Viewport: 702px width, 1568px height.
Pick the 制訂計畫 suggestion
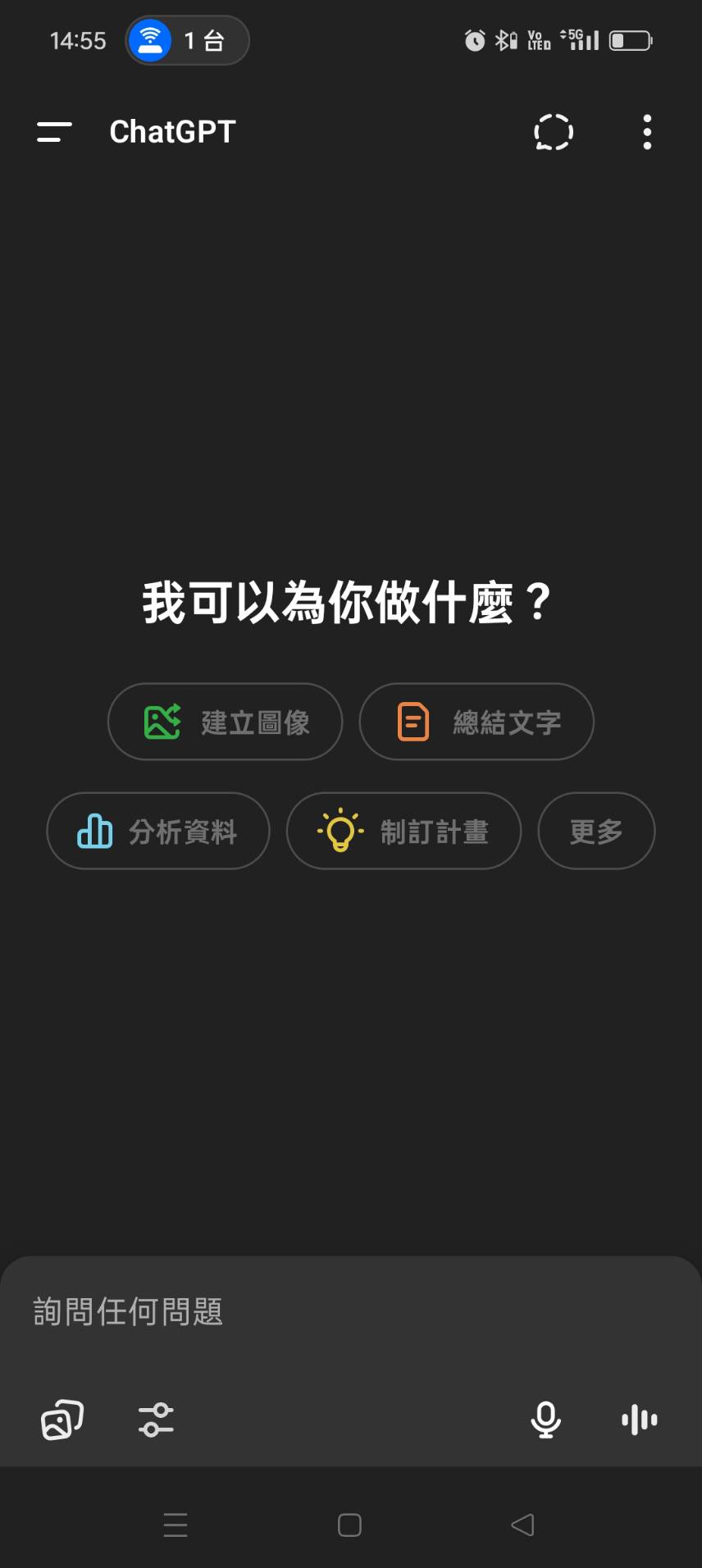403,831
